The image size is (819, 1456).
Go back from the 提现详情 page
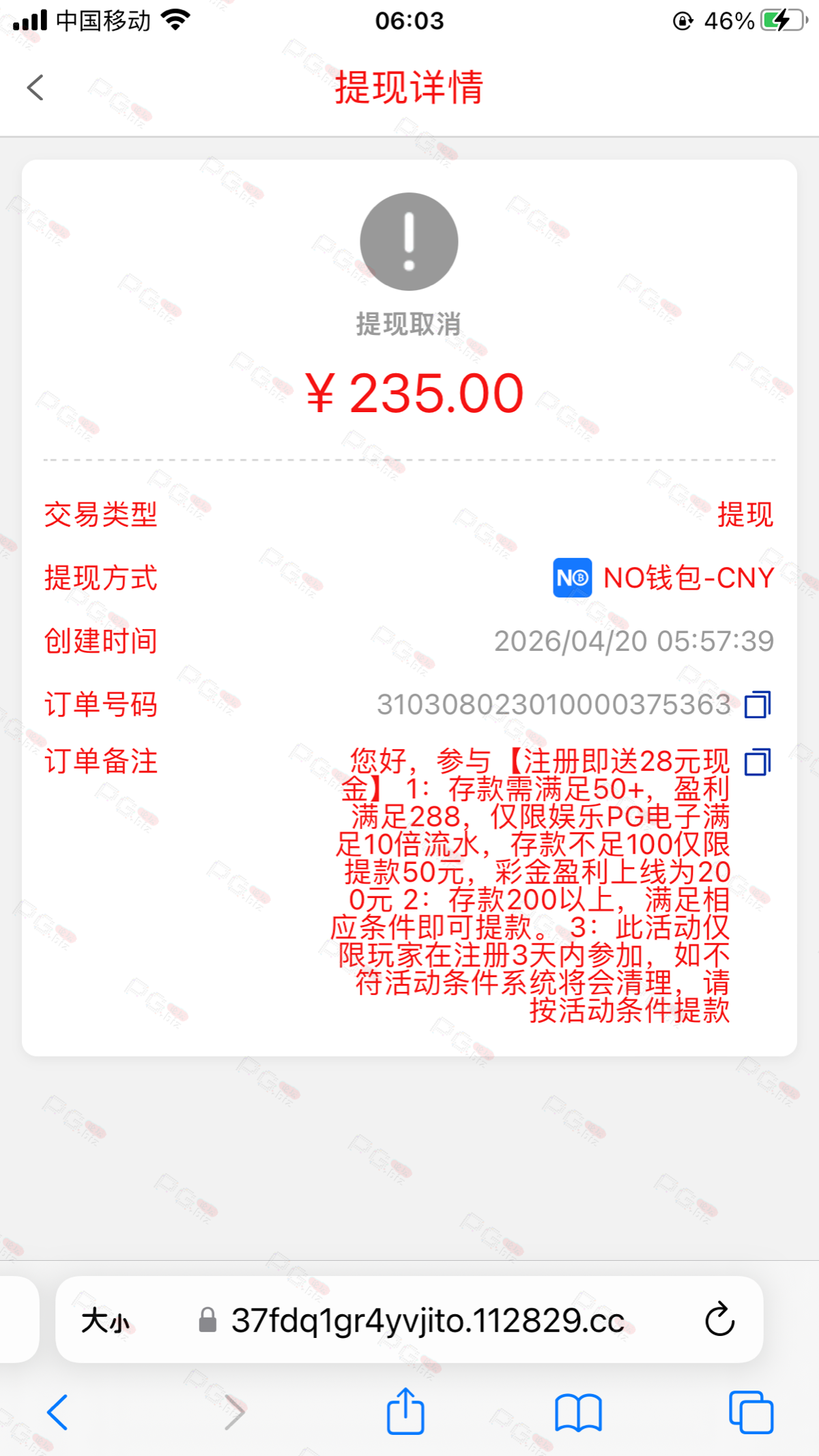click(x=35, y=87)
